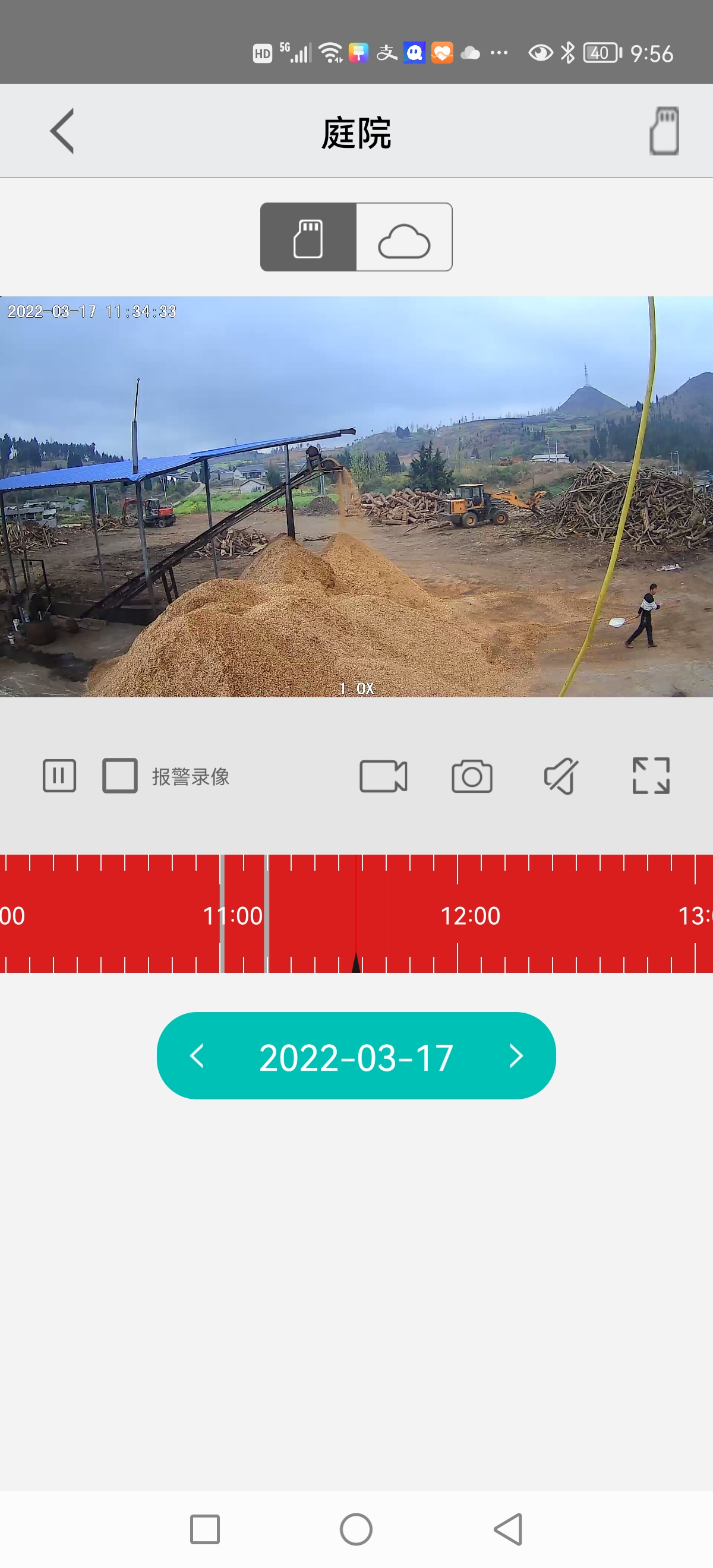Tap the system home button
Screen dimensions: 713x1568
pos(356,1529)
